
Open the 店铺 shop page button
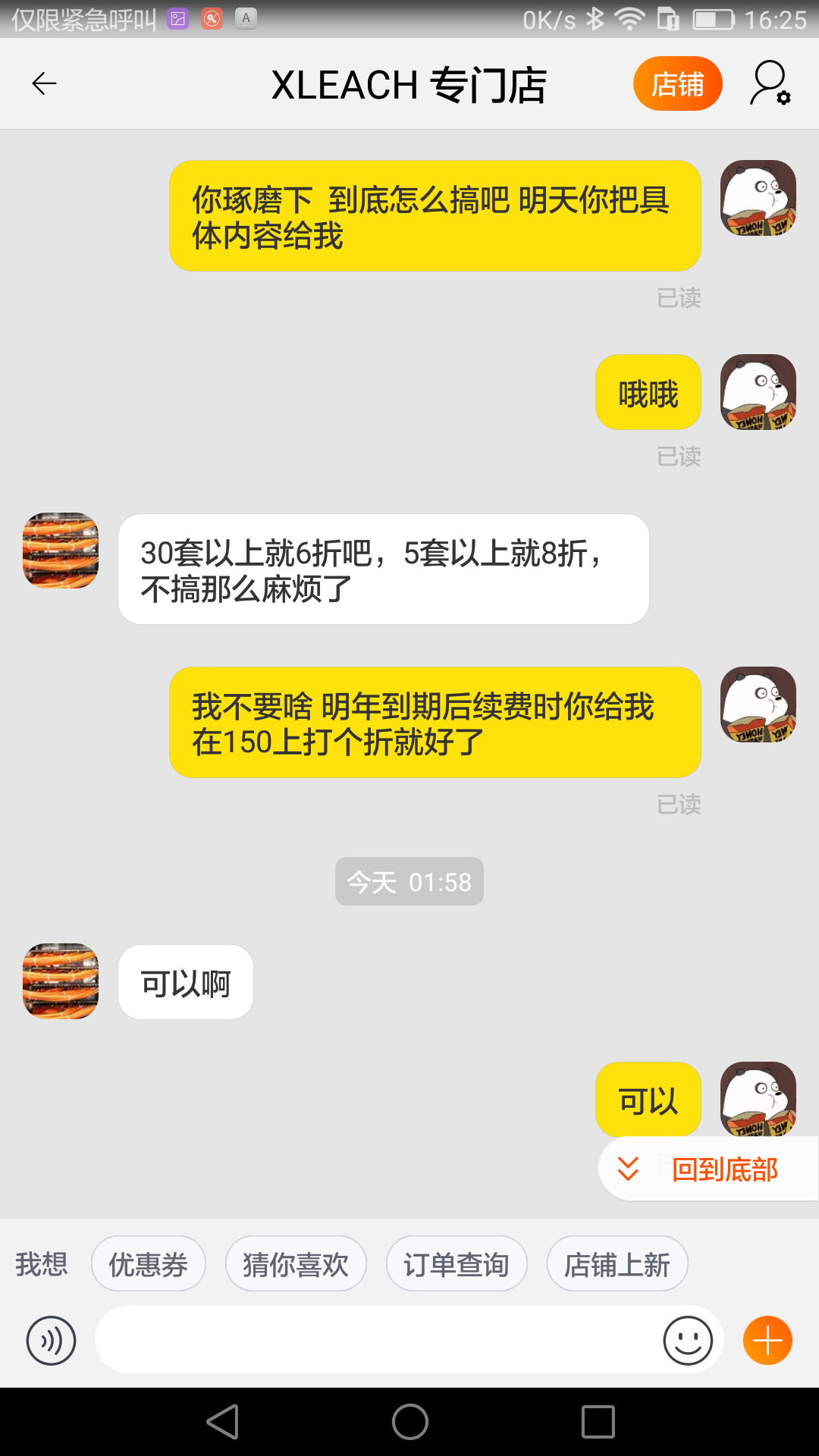point(677,83)
